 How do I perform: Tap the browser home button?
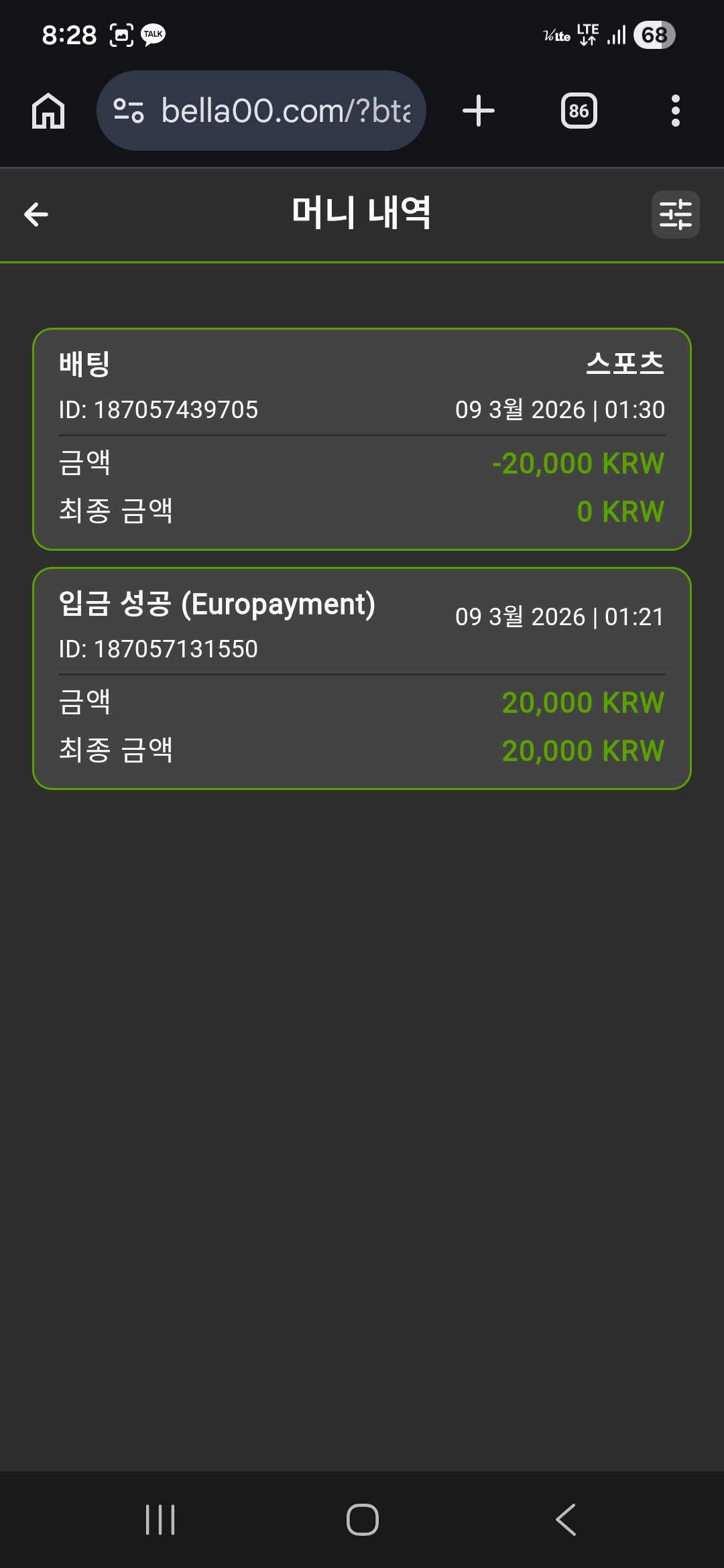pyautogui.click(x=48, y=111)
